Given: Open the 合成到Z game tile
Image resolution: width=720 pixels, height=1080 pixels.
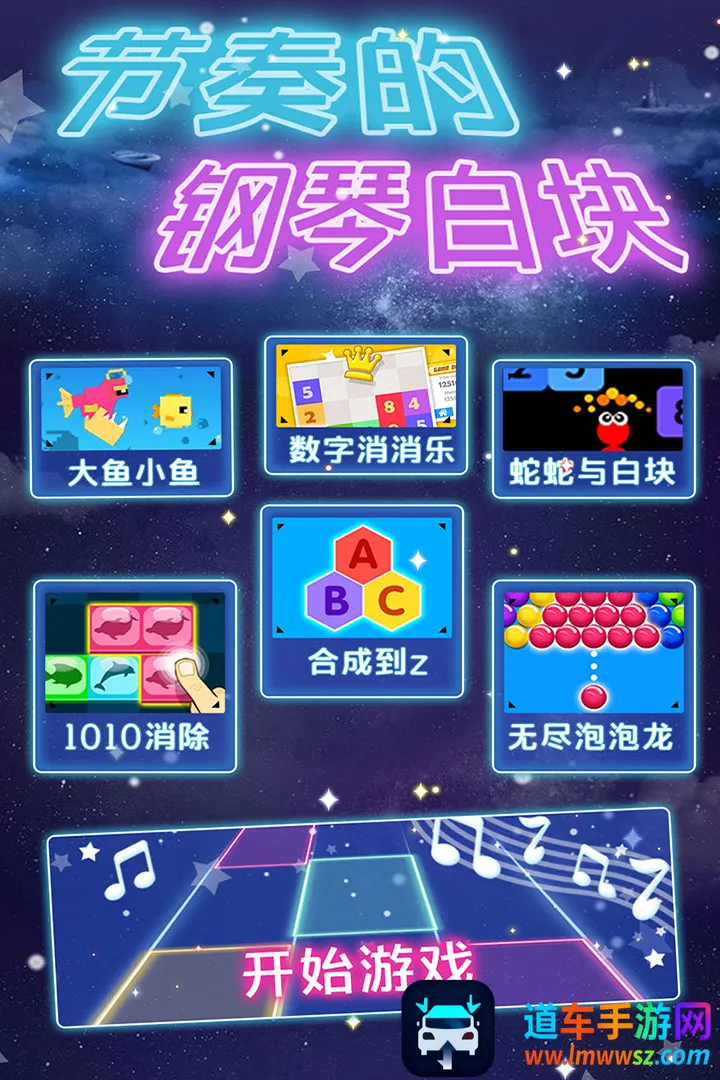Looking at the screenshot, I should click(362, 601).
